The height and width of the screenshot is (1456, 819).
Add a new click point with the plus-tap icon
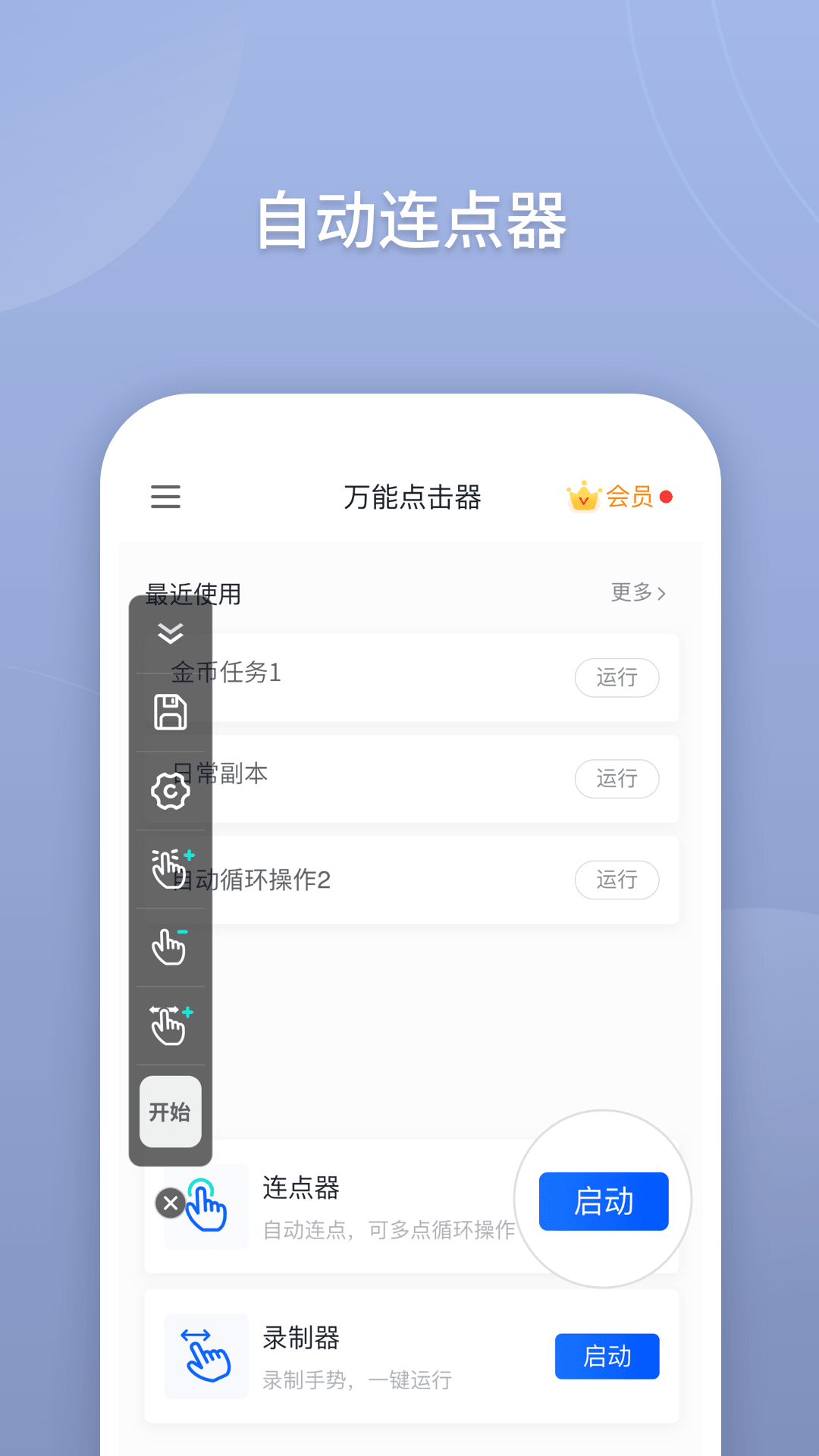coord(170,871)
